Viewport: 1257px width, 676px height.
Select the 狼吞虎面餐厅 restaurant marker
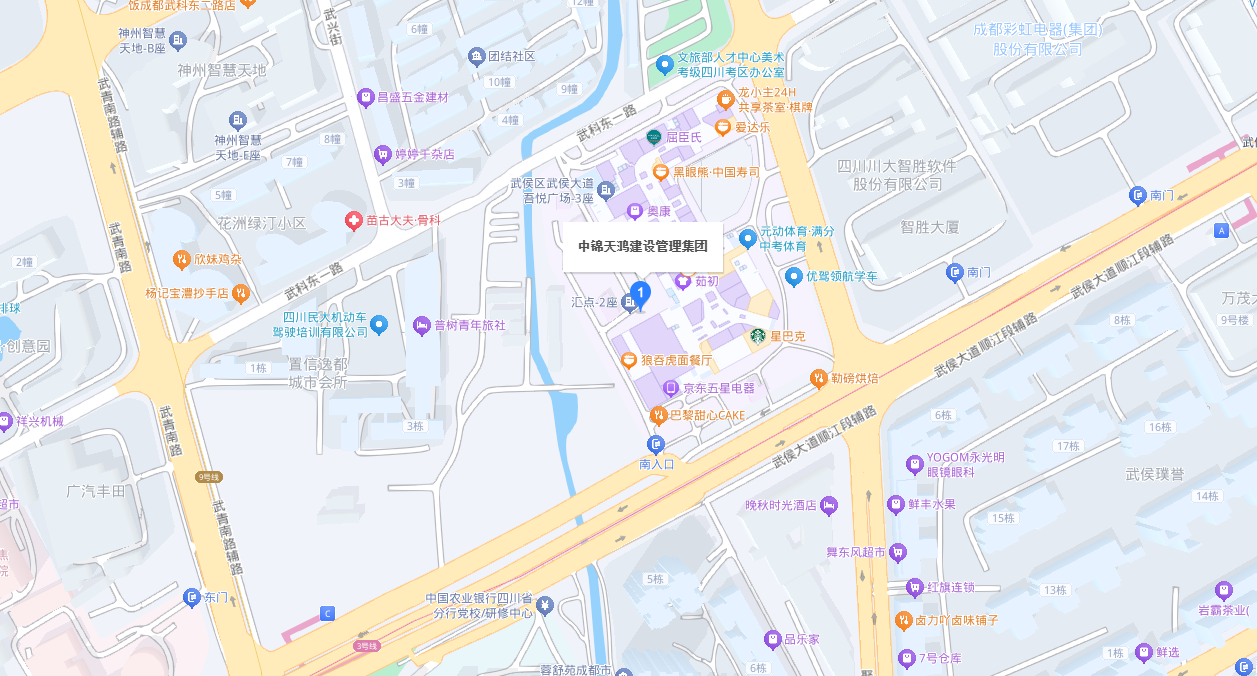pyautogui.click(x=629, y=359)
